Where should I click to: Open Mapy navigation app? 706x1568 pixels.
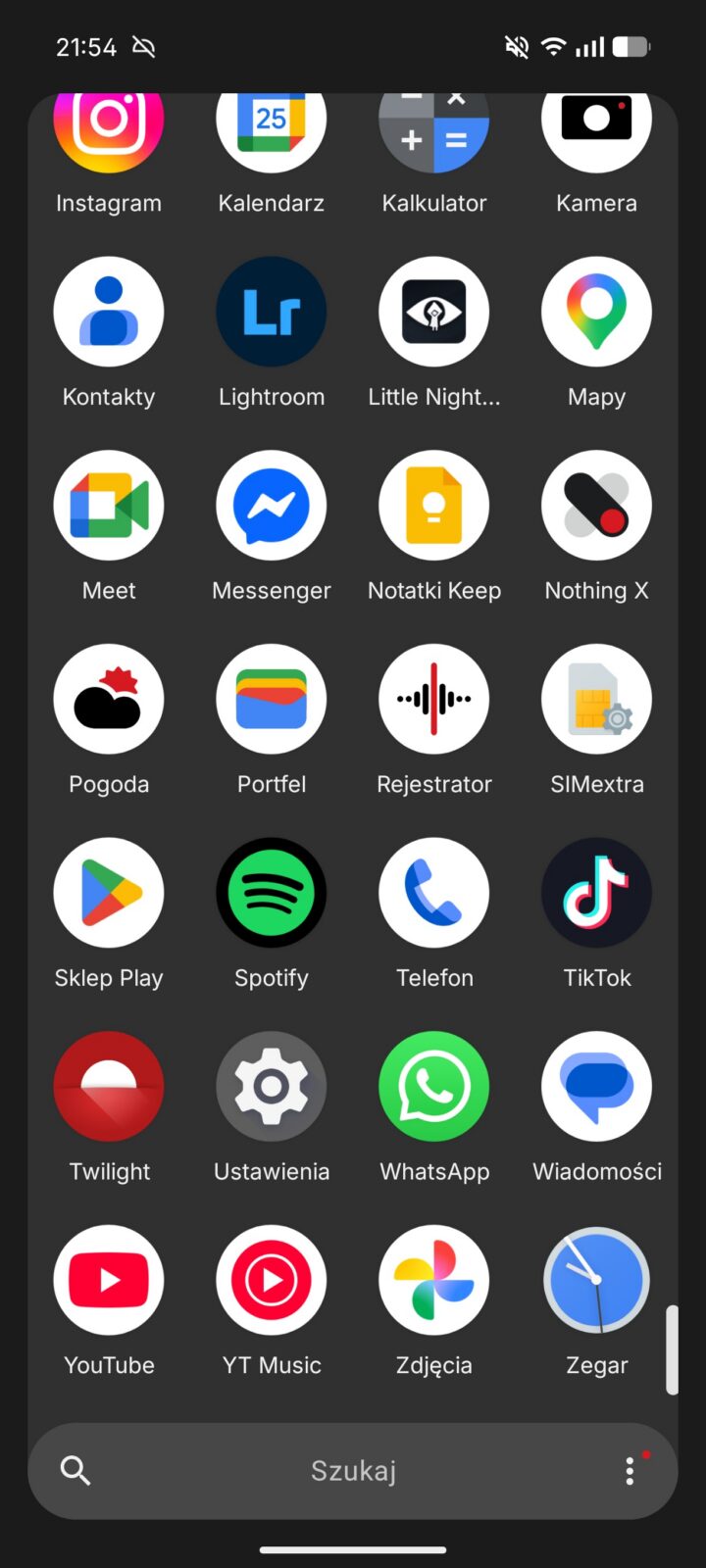596,312
